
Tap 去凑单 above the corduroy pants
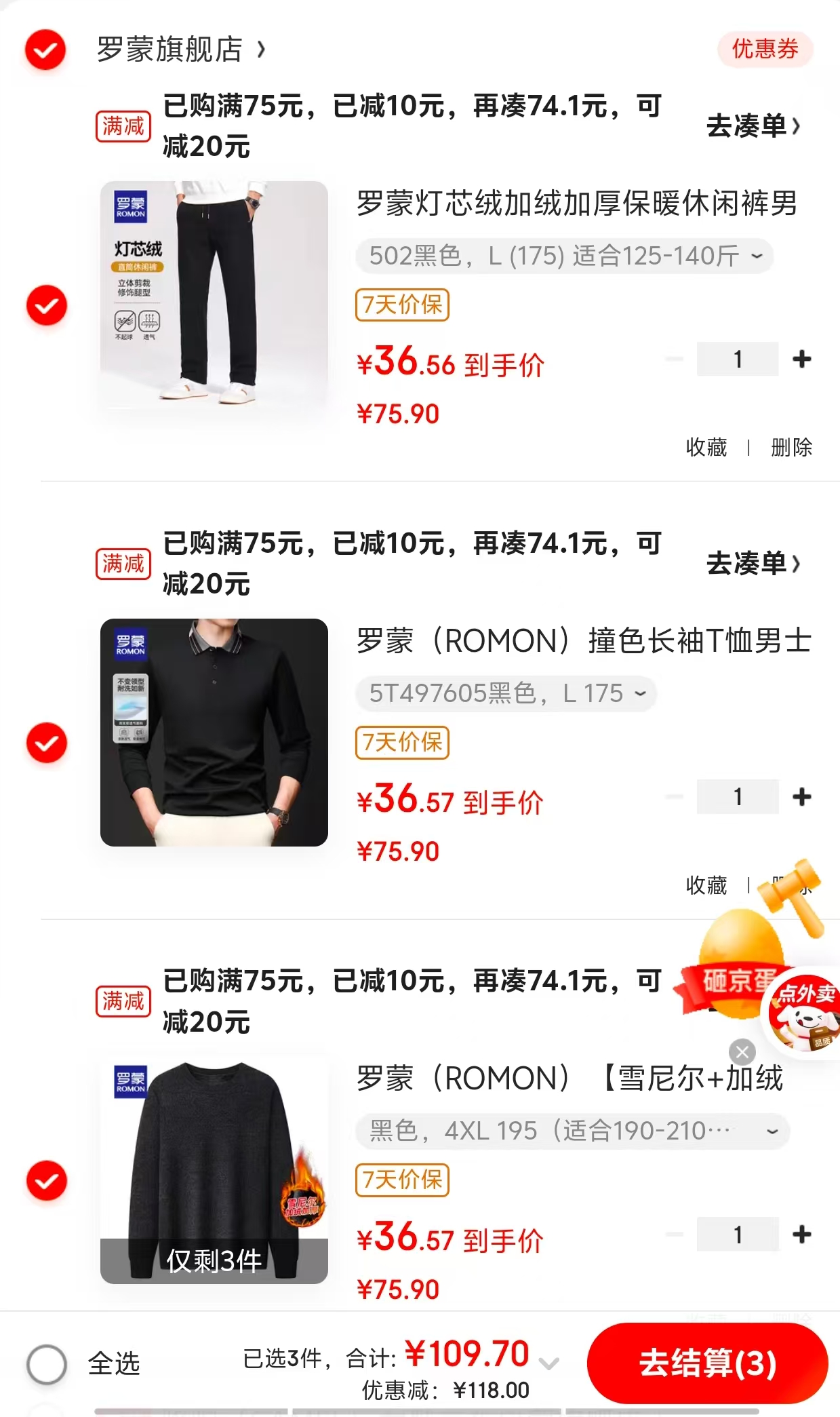tap(753, 126)
